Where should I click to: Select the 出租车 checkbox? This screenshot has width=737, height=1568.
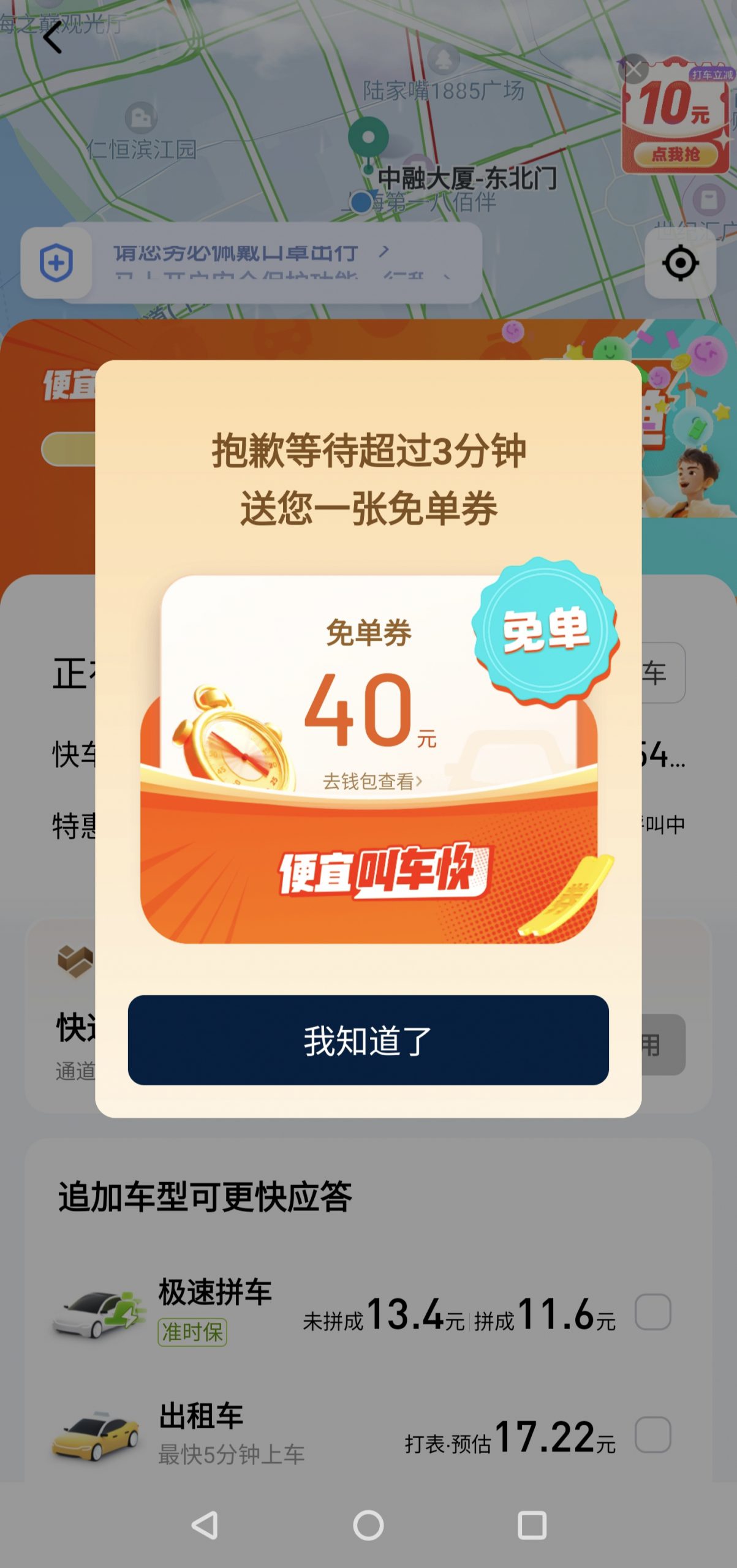[653, 1434]
